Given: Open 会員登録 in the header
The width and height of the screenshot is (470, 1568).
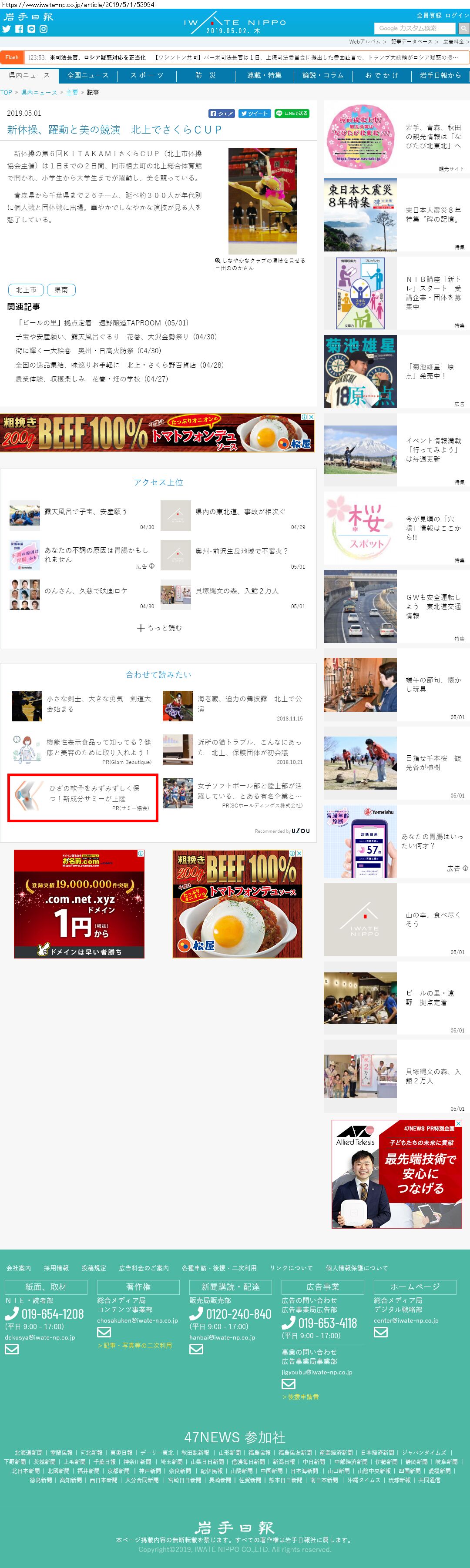Looking at the screenshot, I should tap(429, 15).
